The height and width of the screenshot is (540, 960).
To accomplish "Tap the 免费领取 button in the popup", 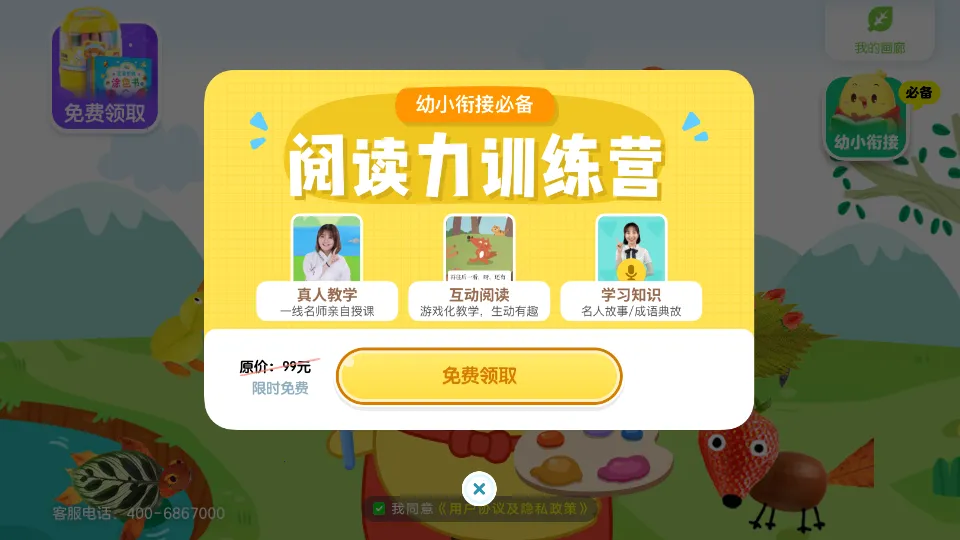I will point(479,377).
